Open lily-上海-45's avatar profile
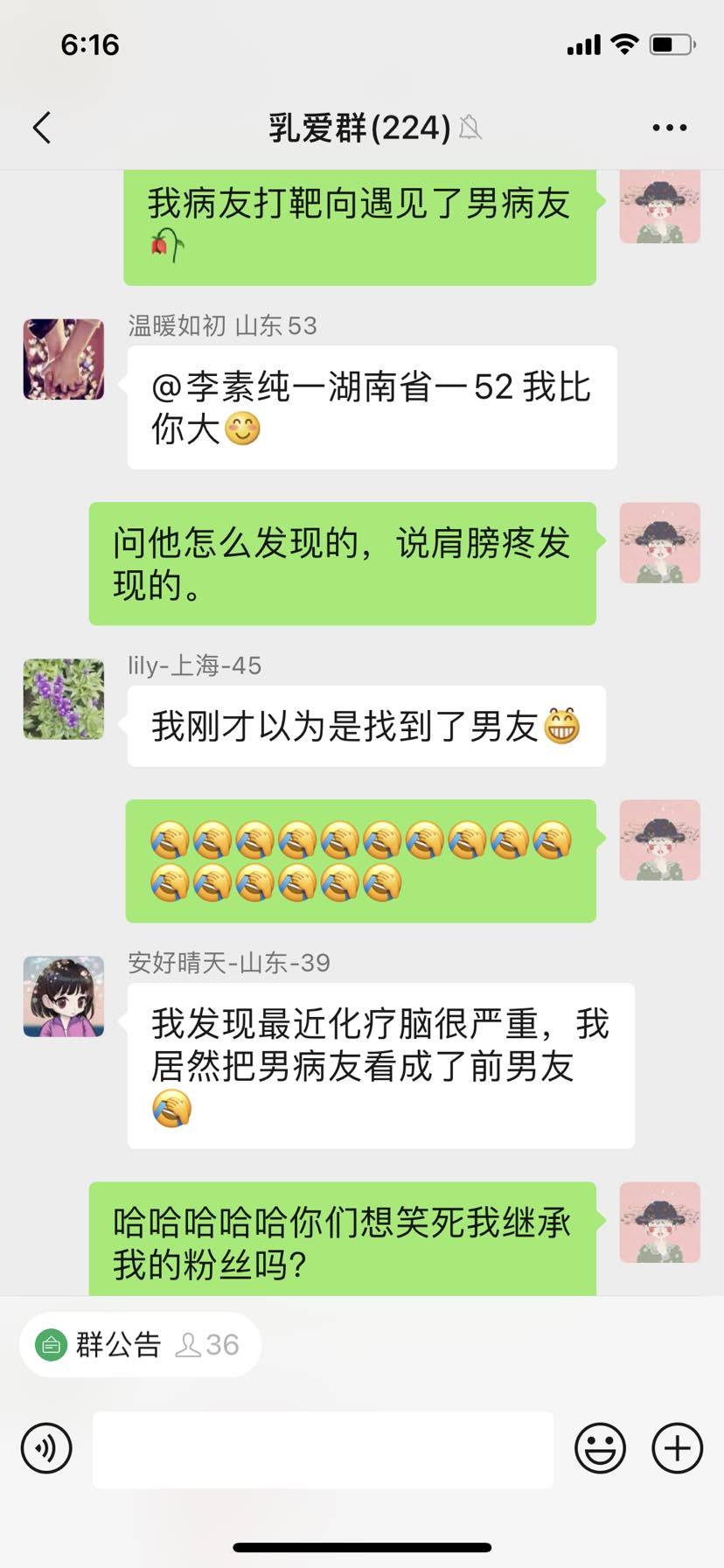Viewport: 724px width, 1568px height. click(64, 699)
